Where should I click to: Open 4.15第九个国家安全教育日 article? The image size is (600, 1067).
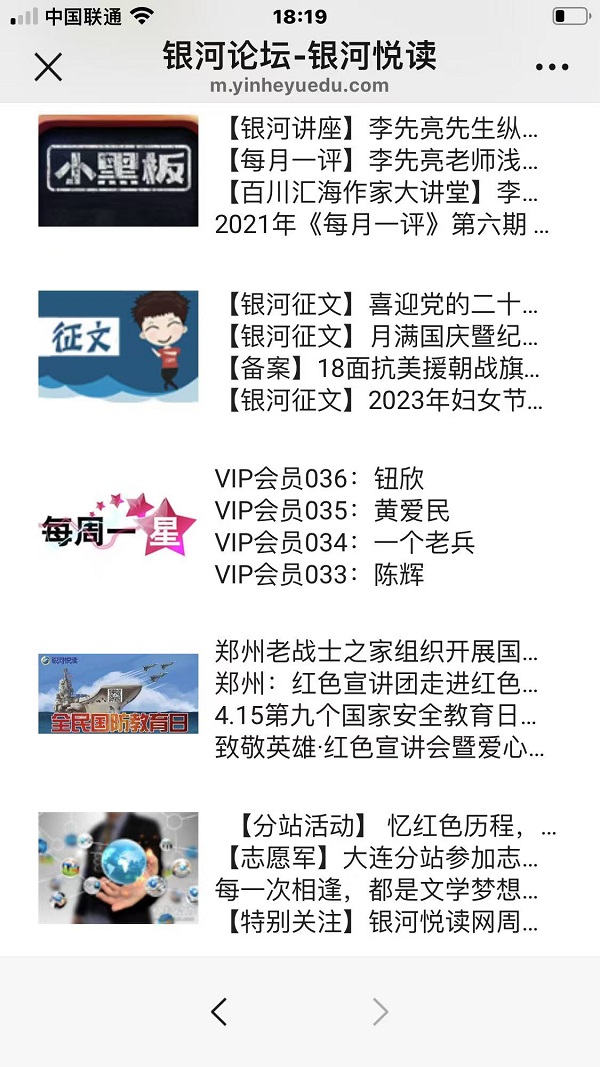[378, 717]
